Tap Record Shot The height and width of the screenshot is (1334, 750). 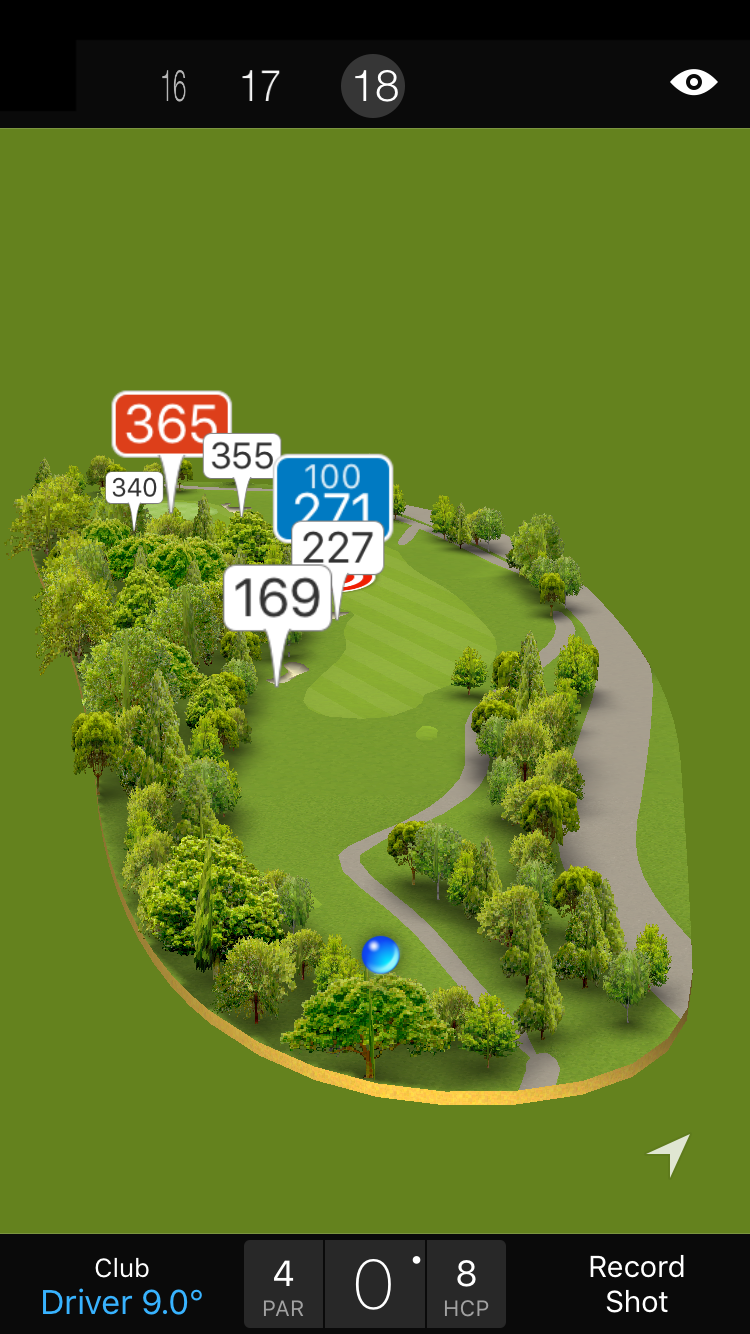[x=636, y=1285]
